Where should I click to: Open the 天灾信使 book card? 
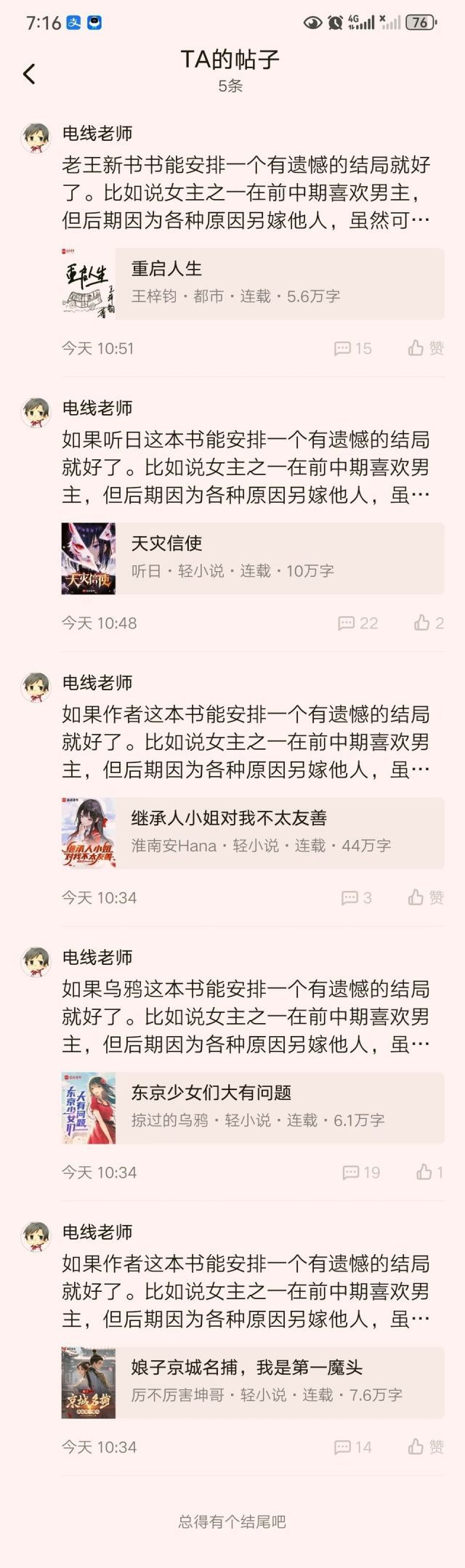(252, 558)
